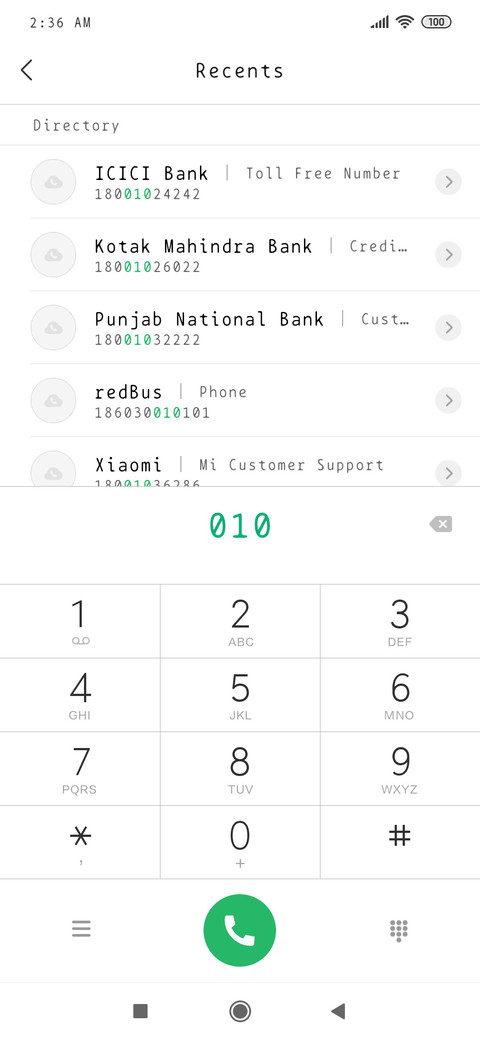This screenshot has height=1040, width=480.
Task: Tap the 0 plus key
Action: pyautogui.click(x=240, y=842)
